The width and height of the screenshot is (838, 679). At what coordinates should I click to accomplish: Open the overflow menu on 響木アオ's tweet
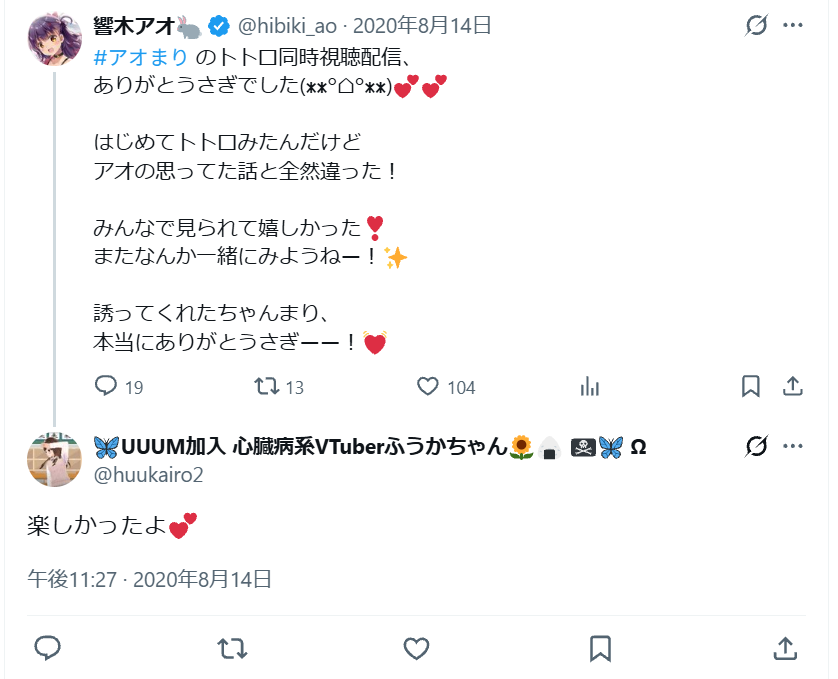click(793, 25)
